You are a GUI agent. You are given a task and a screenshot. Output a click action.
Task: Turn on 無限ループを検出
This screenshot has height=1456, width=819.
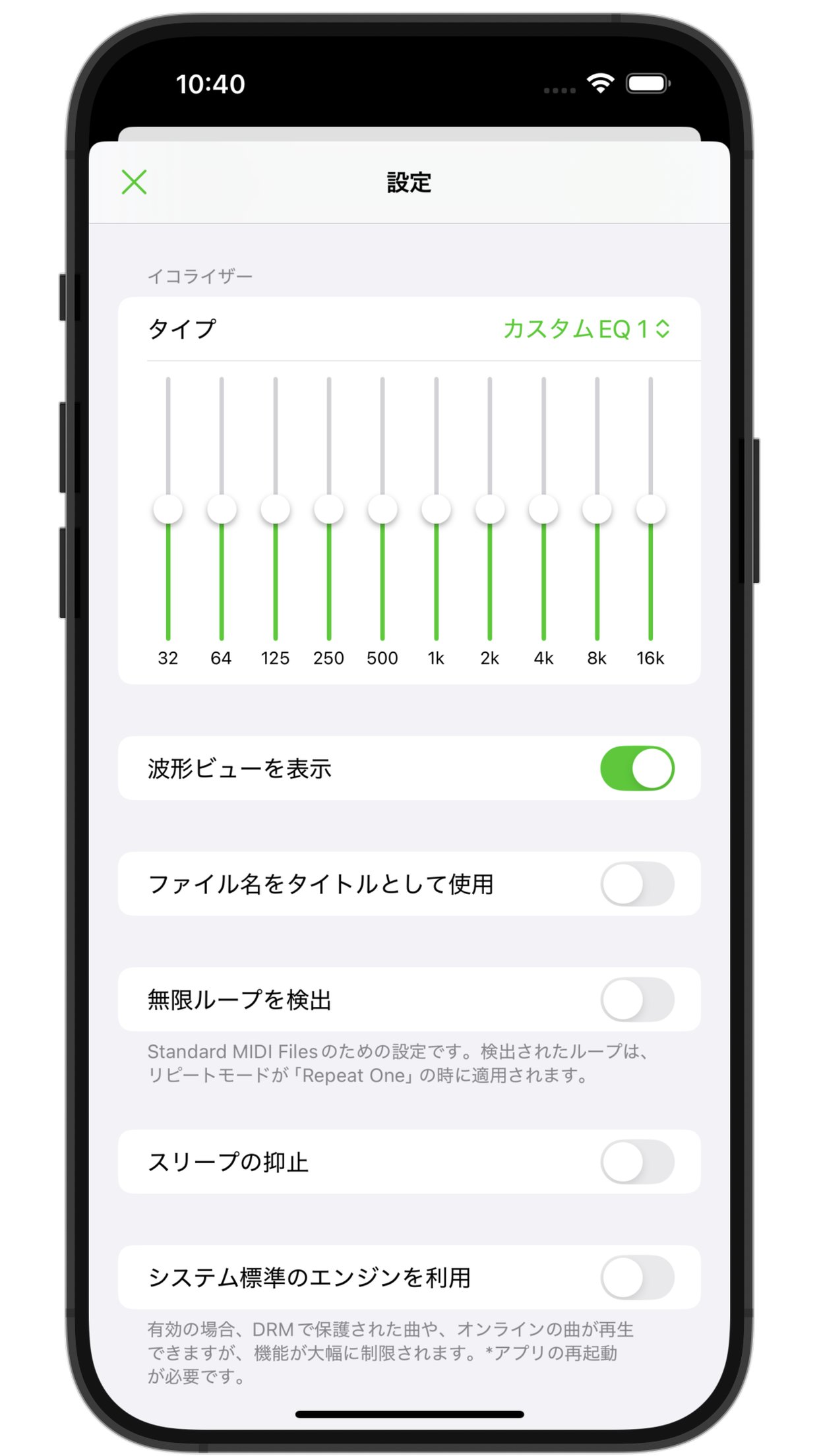tap(637, 1000)
